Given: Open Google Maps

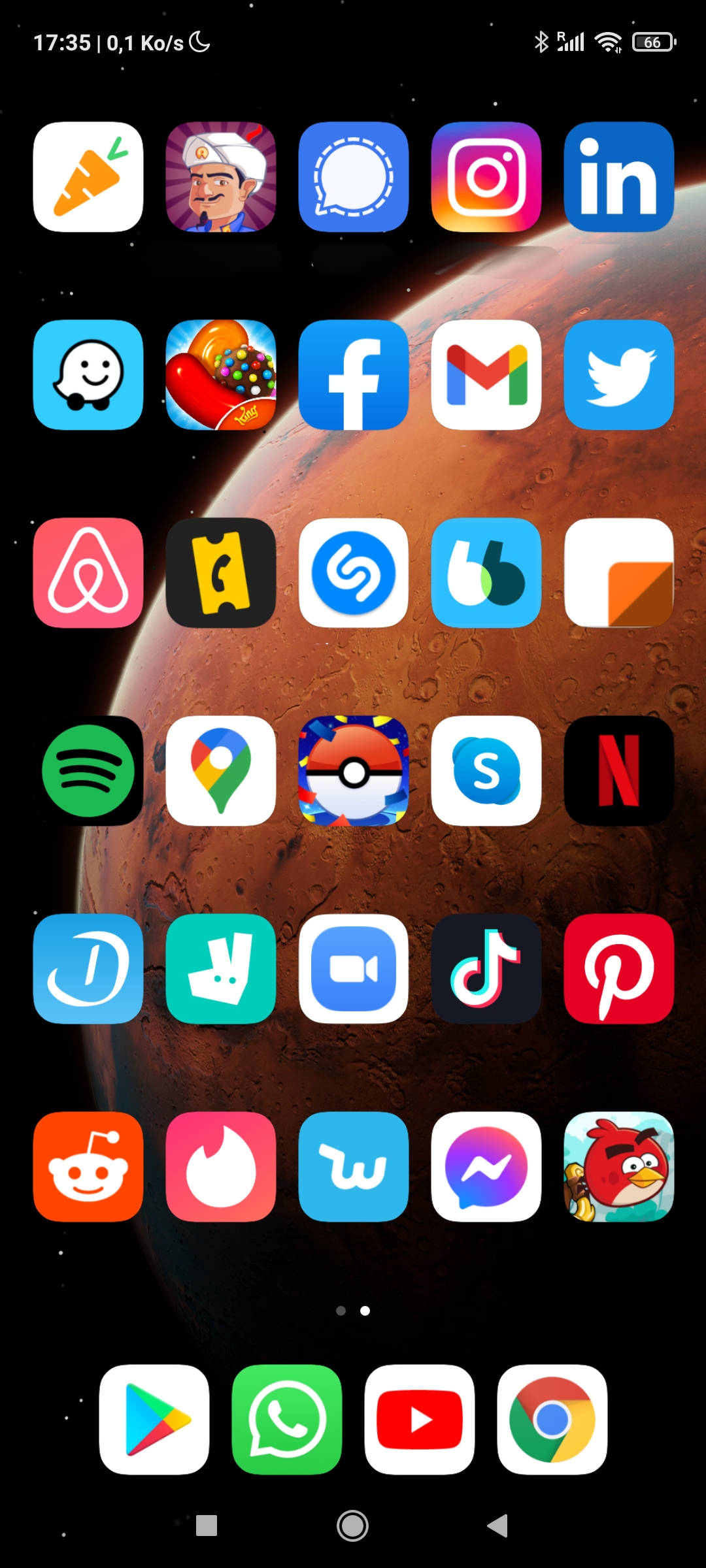Looking at the screenshot, I should tap(221, 770).
